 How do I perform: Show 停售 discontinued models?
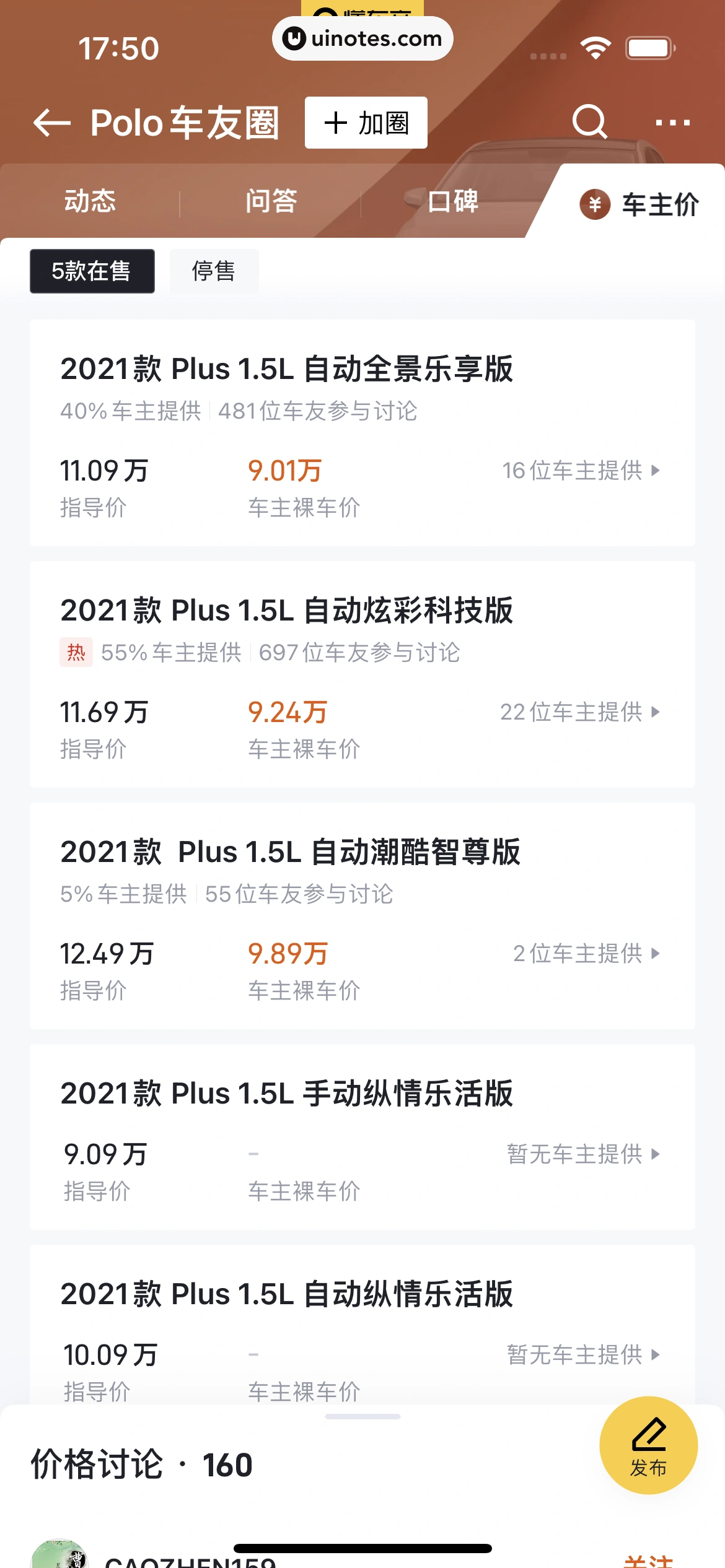coord(214,271)
